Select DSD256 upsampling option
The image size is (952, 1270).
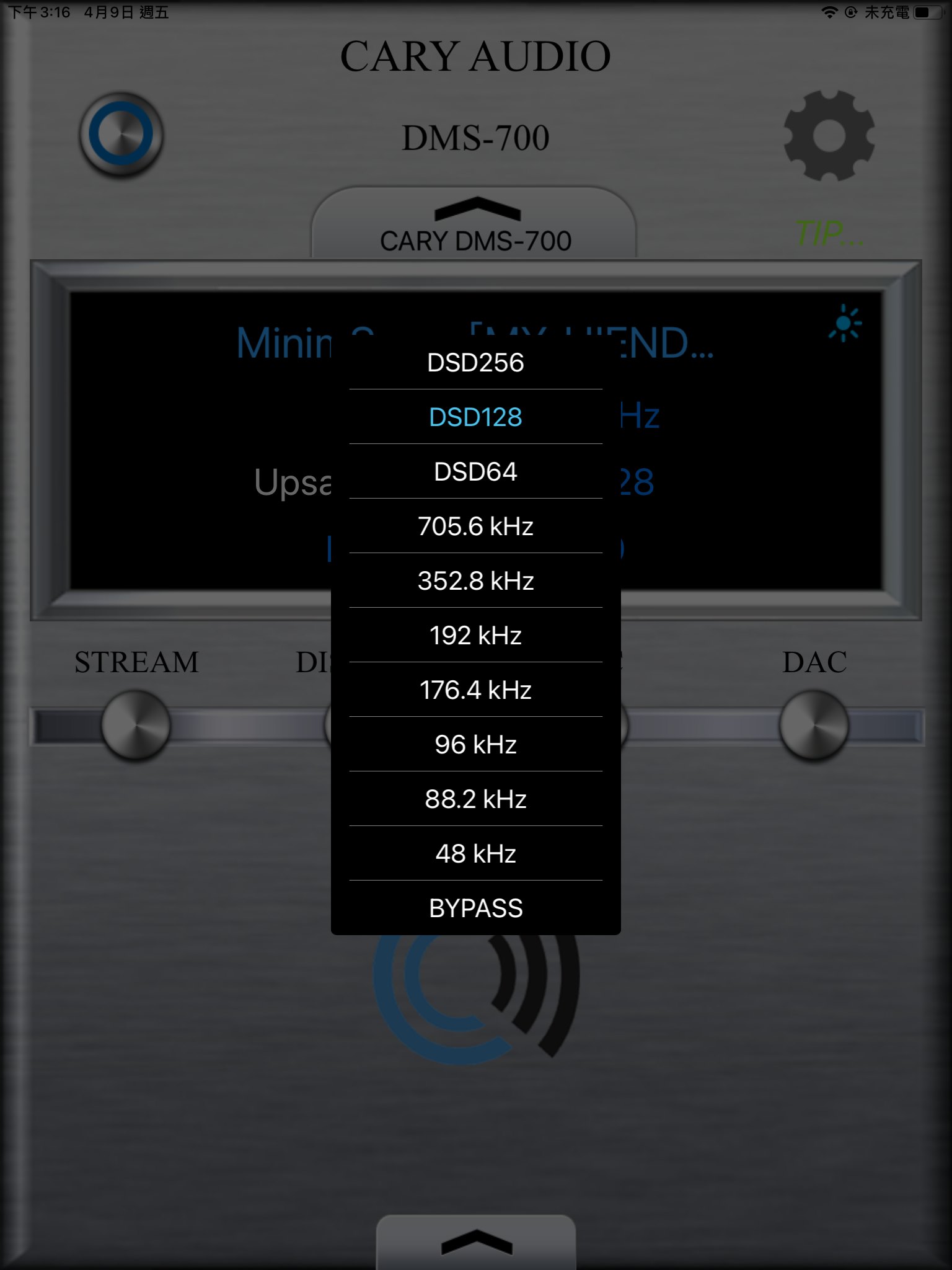(x=475, y=363)
